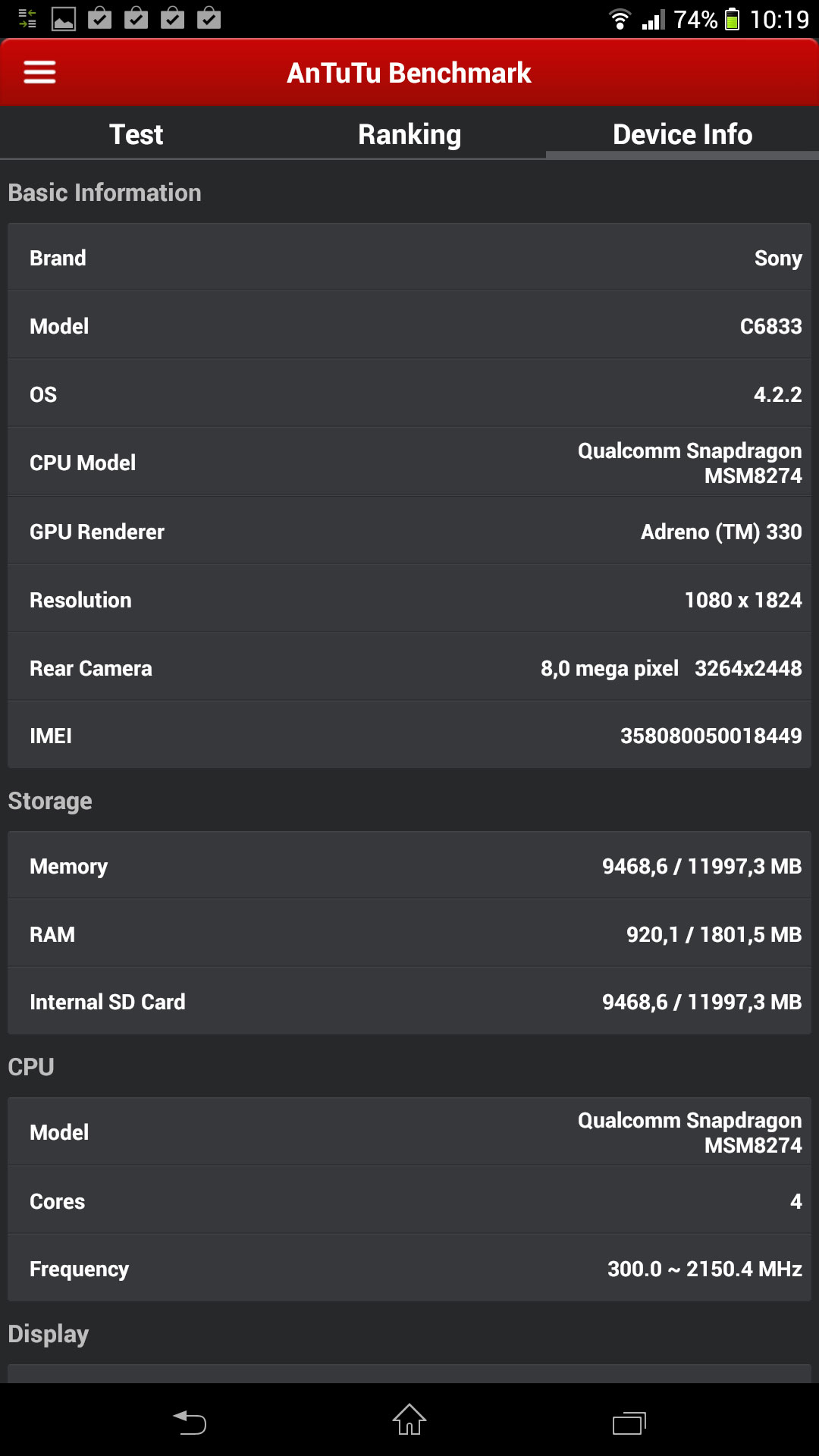Switch to the Ranking tab
The height and width of the screenshot is (1456, 819).
[x=409, y=134]
